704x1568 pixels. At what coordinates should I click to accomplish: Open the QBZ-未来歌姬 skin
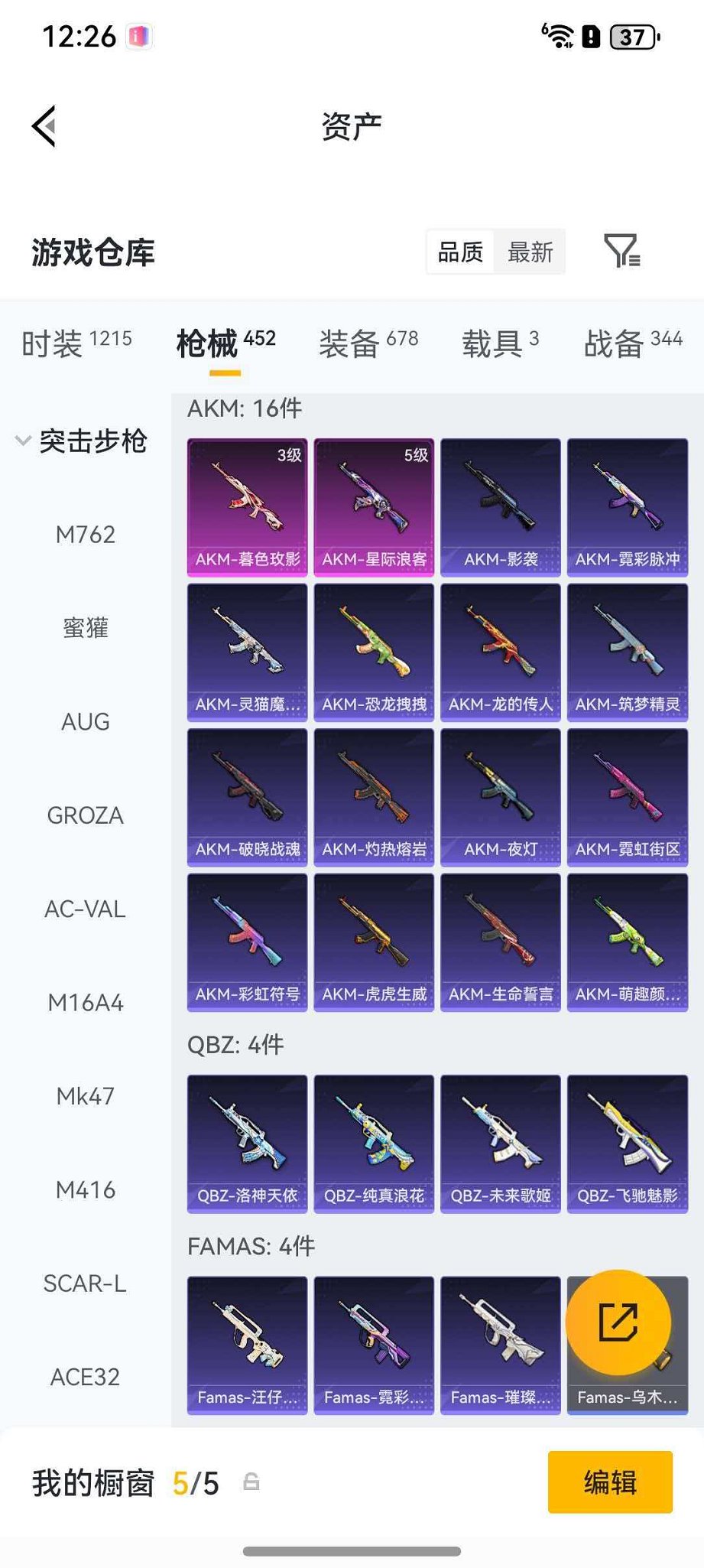coord(501,1143)
